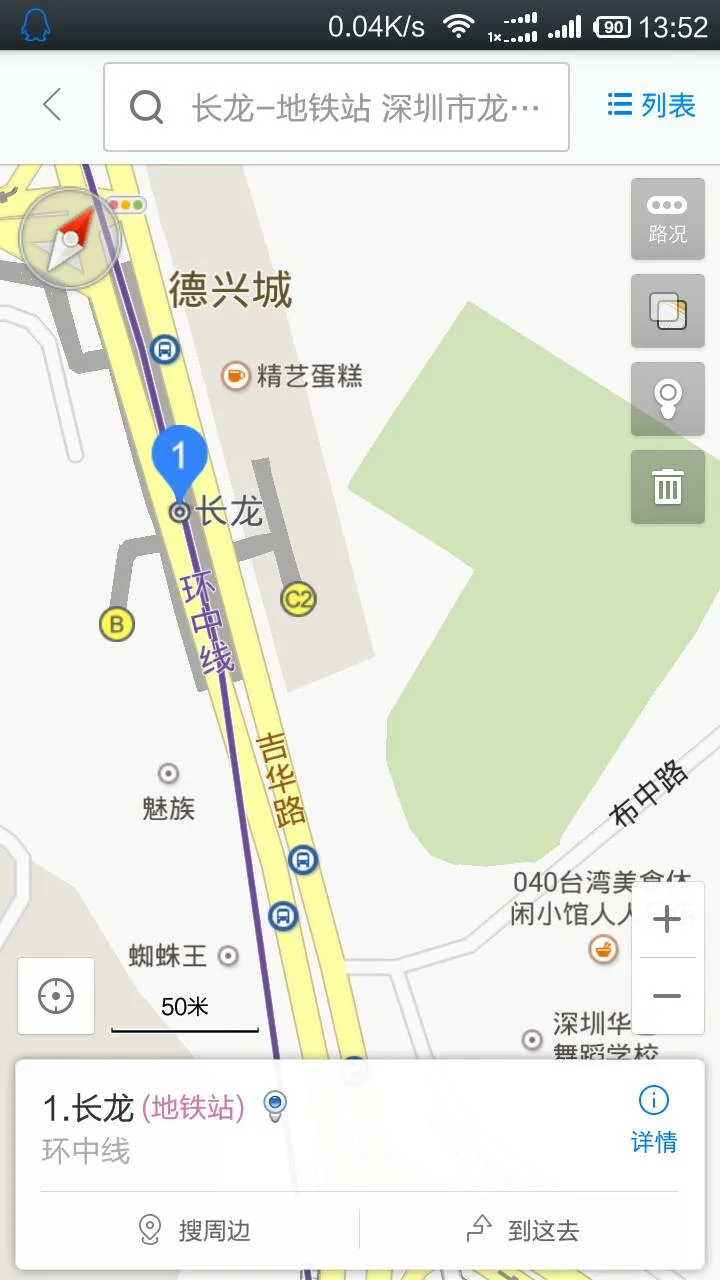Viewport: 720px width, 1280px height.
Task: Click the bus stop icon near 德兴城
Action: [163, 350]
